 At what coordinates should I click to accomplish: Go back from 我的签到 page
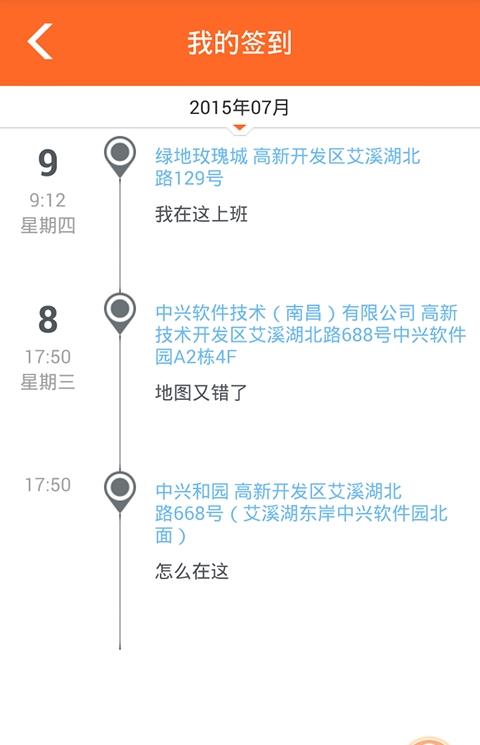point(40,42)
